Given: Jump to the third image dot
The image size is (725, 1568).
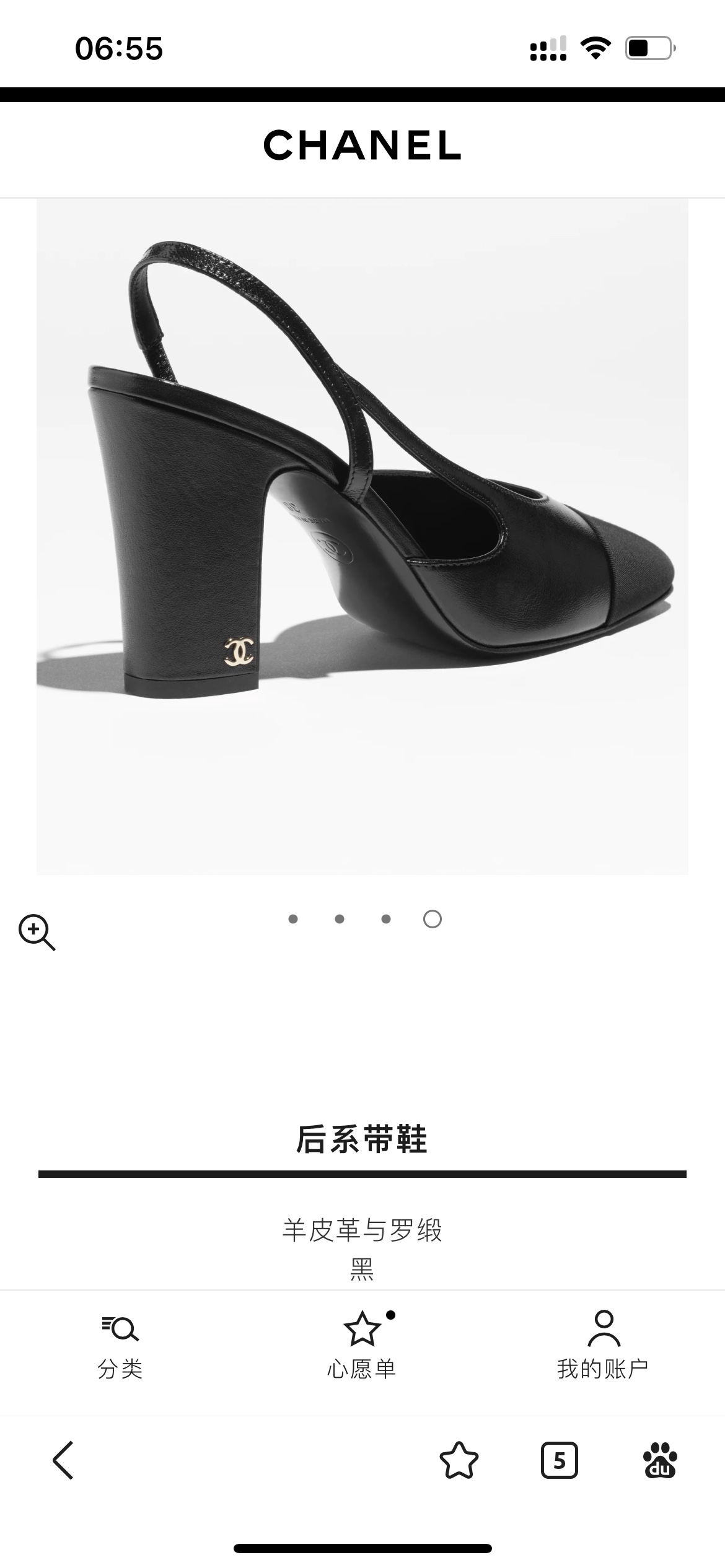Looking at the screenshot, I should (x=386, y=919).
